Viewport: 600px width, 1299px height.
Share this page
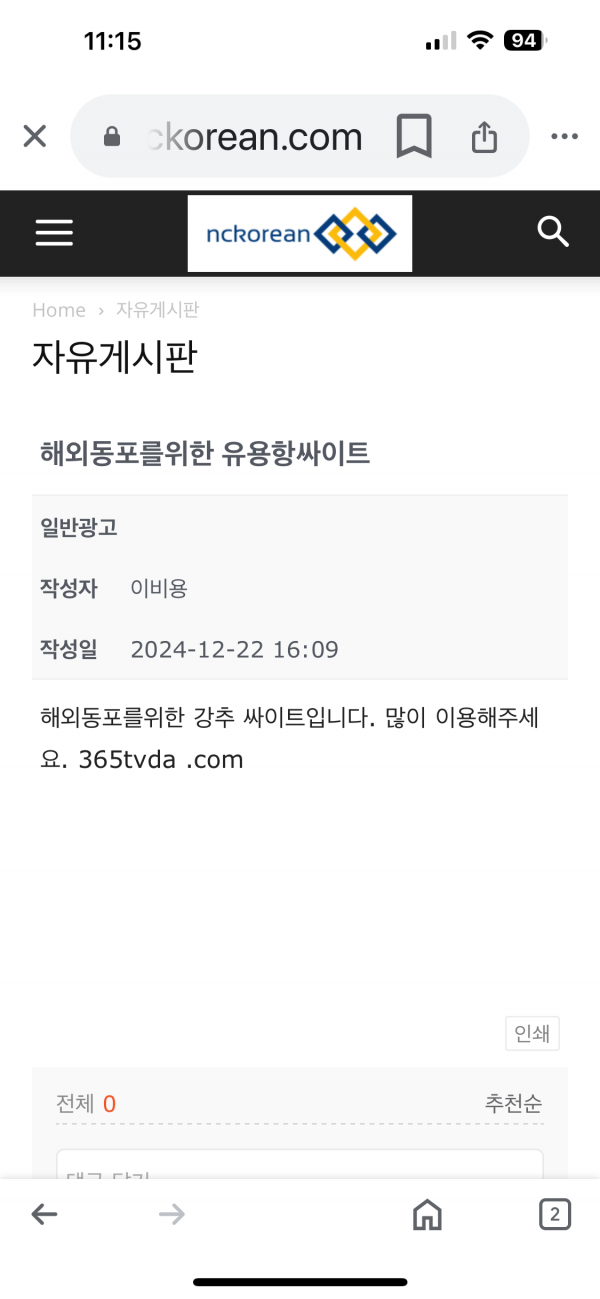(484, 136)
